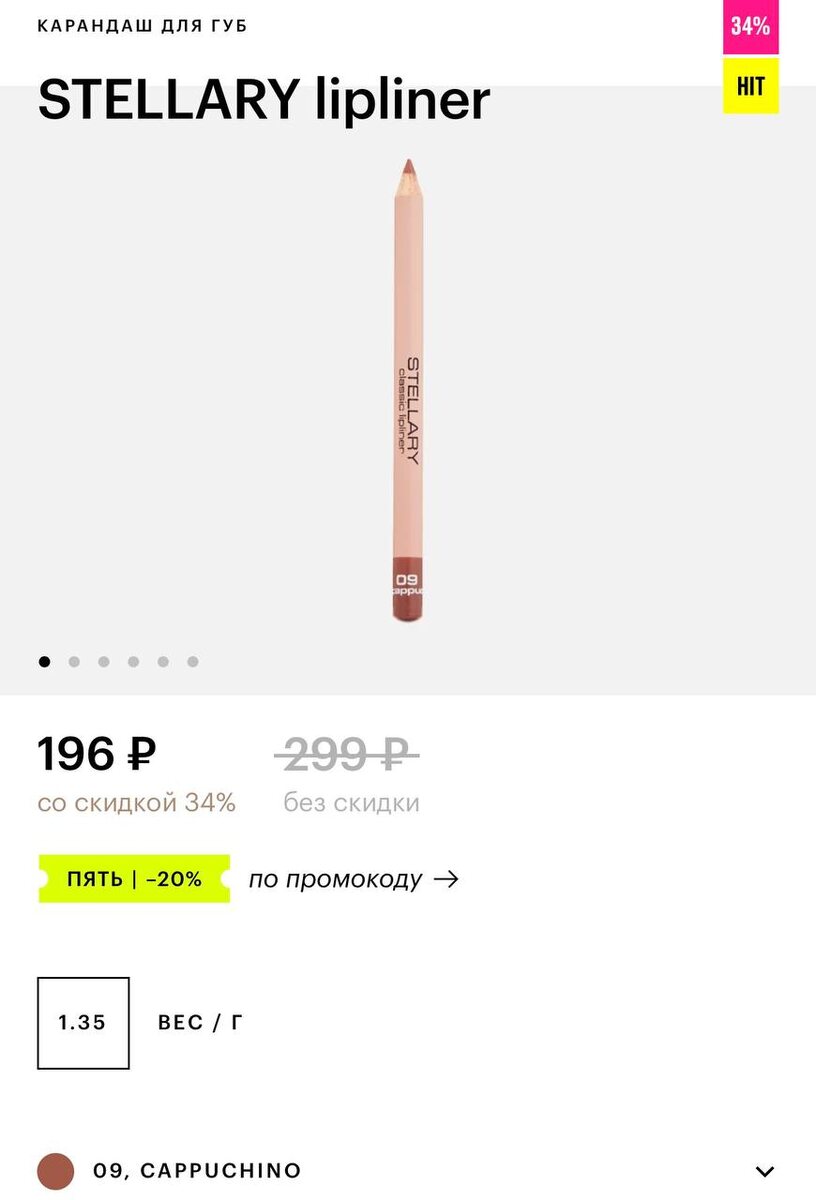Tap the ПЯТЬ −20% promo chip
The image size is (816, 1200).
pos(134,879)
